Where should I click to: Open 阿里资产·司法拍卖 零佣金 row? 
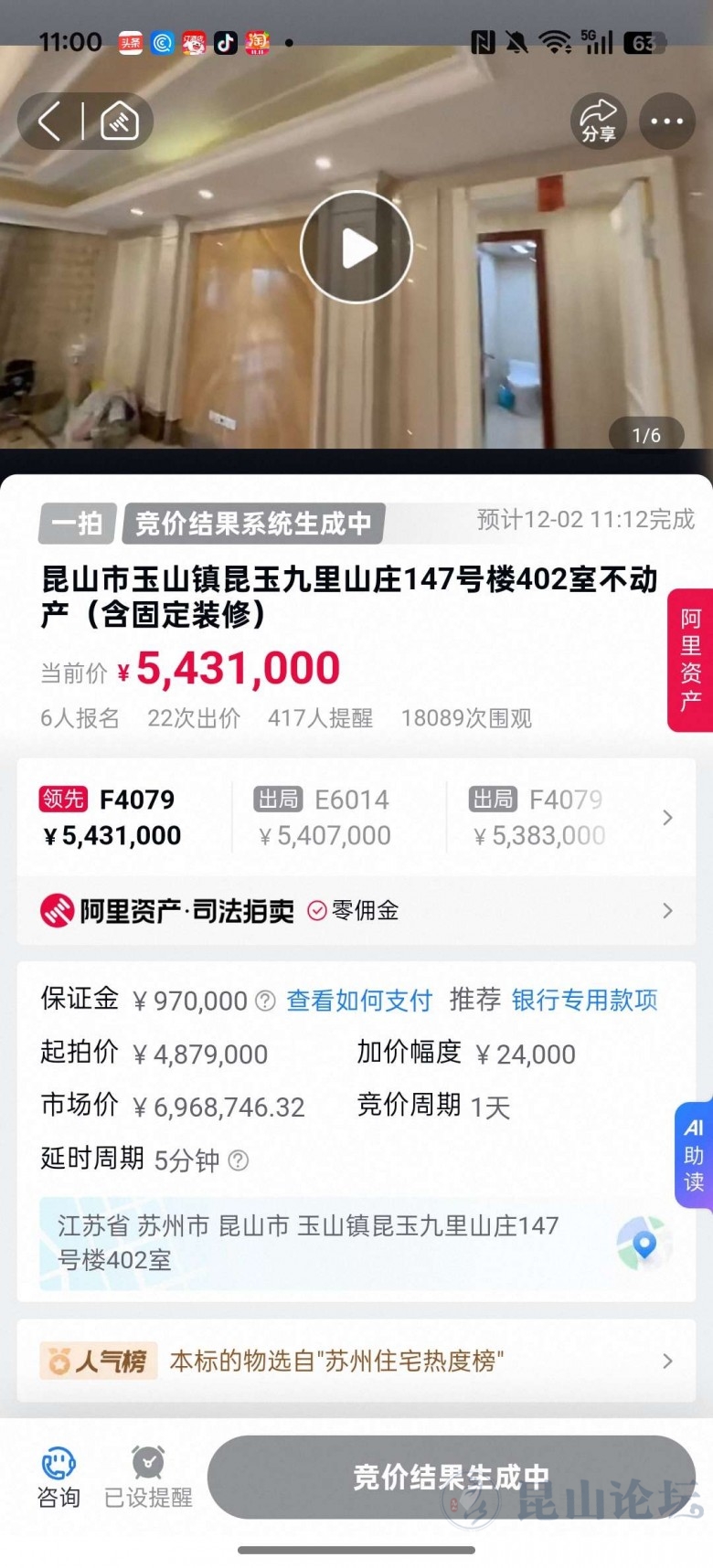coord(356,910)
